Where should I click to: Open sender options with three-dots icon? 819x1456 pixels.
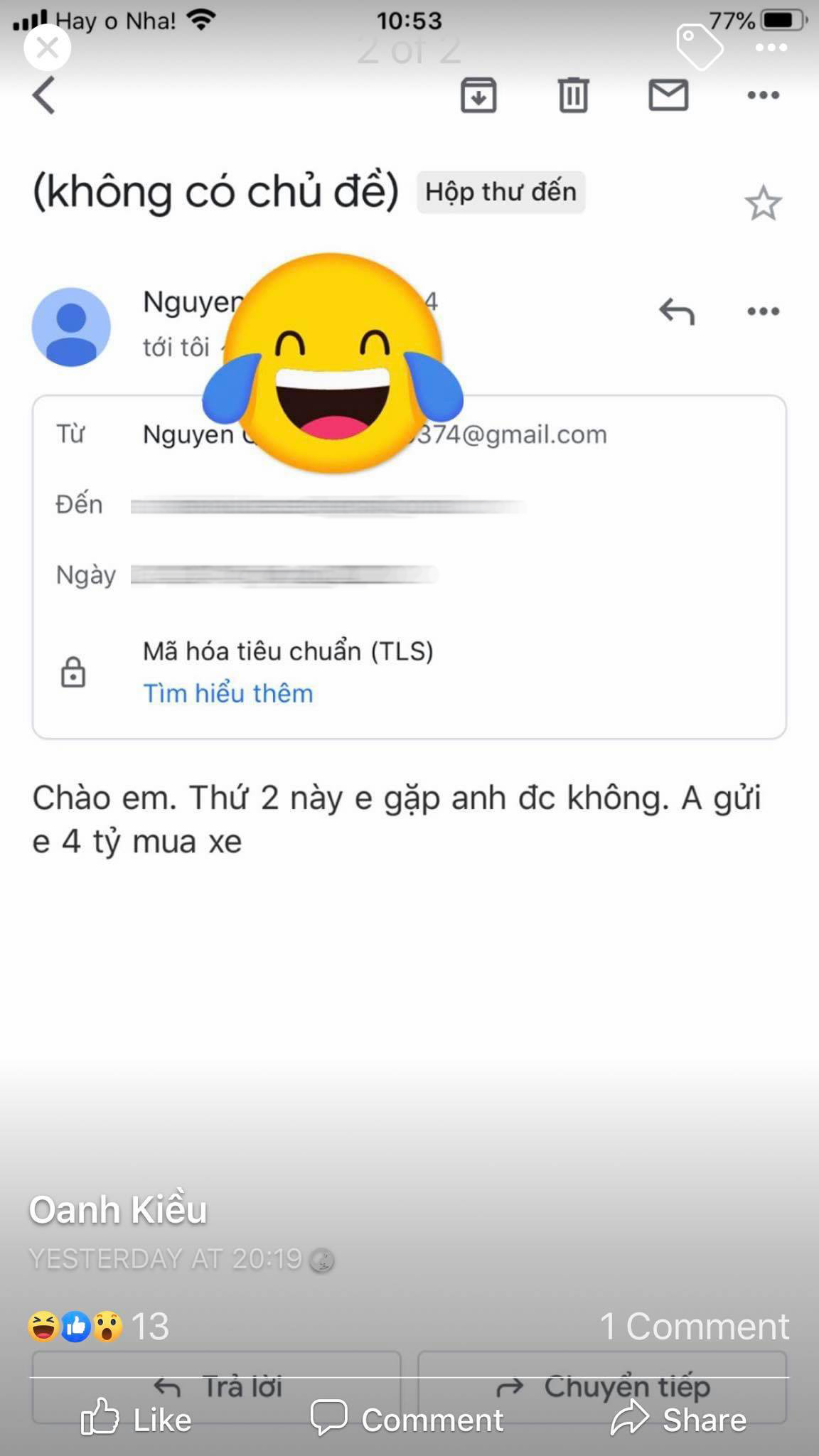(761, 311)
